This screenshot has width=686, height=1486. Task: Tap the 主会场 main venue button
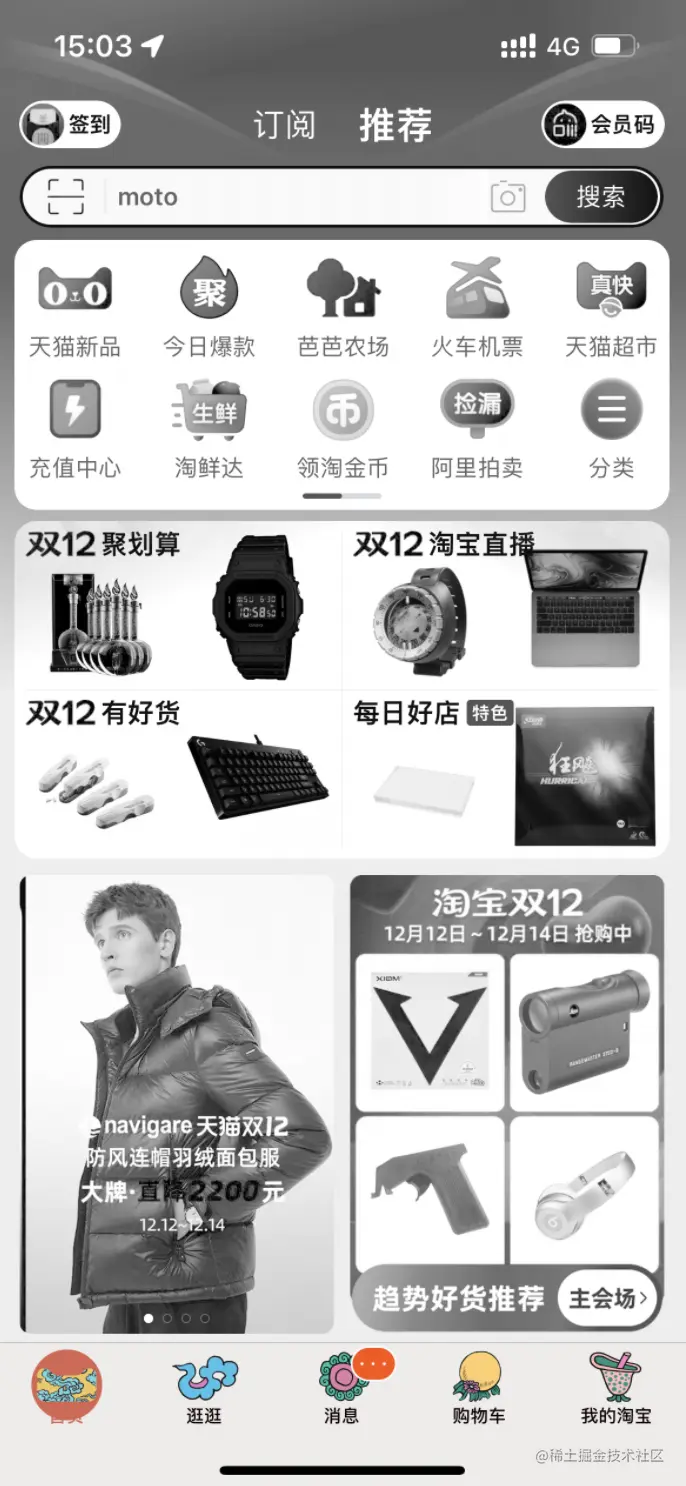pyautogui.click(x=607, y=1298)
